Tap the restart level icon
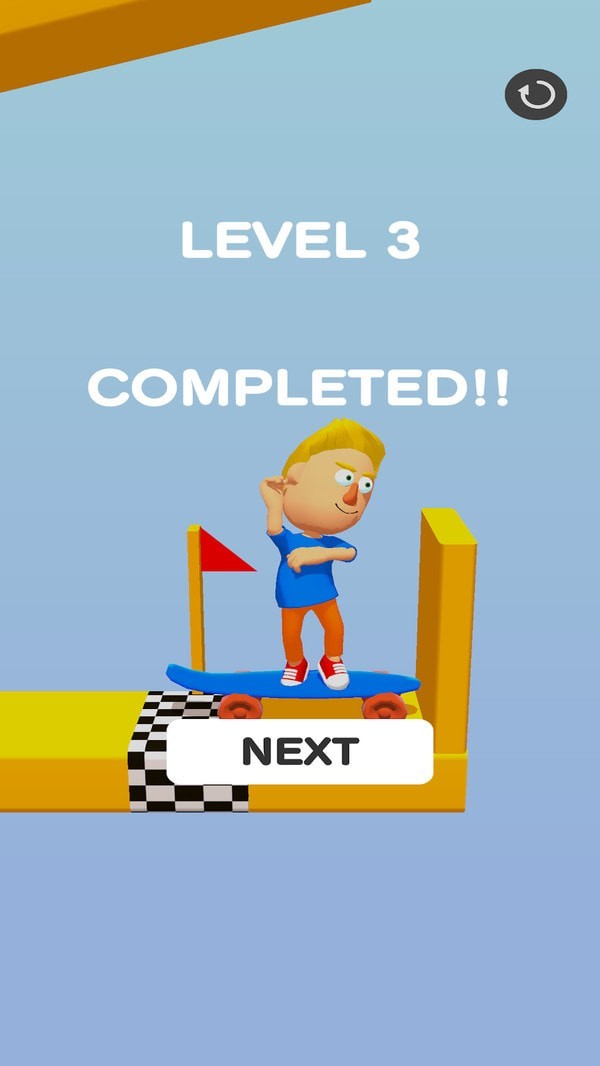Screen dimensions: 600x1066 click(x=536, y=95)
